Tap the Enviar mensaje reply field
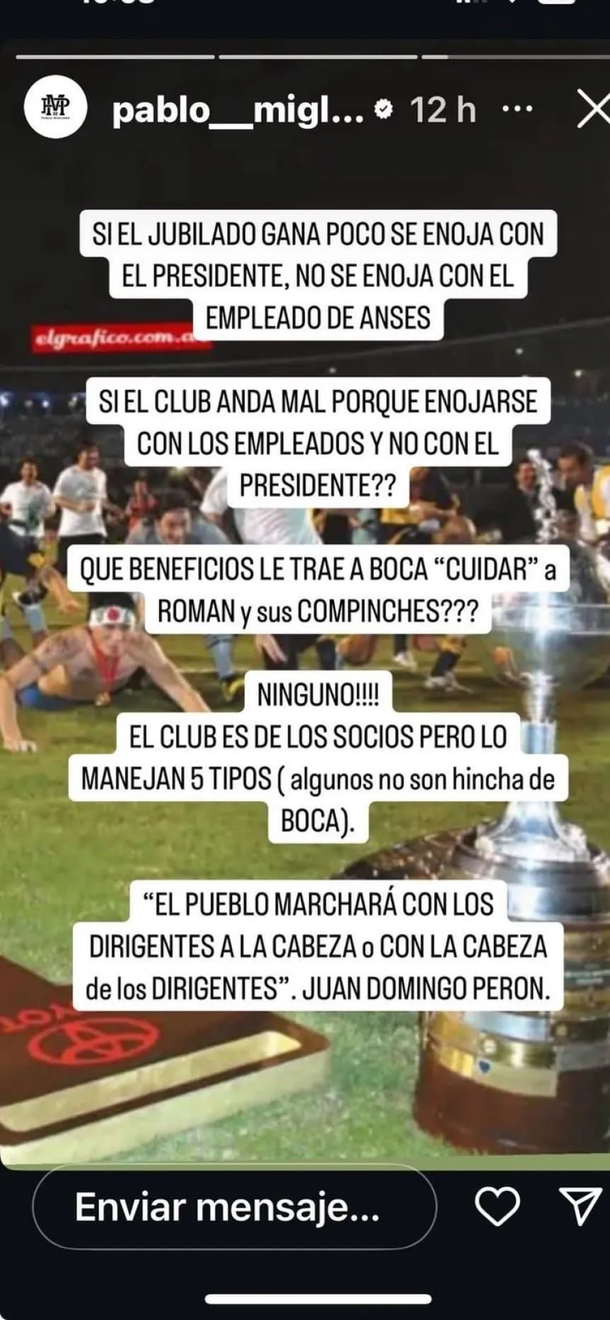Image resolution: width=610 pixels, height=1320 pixels. click(x=234, y=1207)
